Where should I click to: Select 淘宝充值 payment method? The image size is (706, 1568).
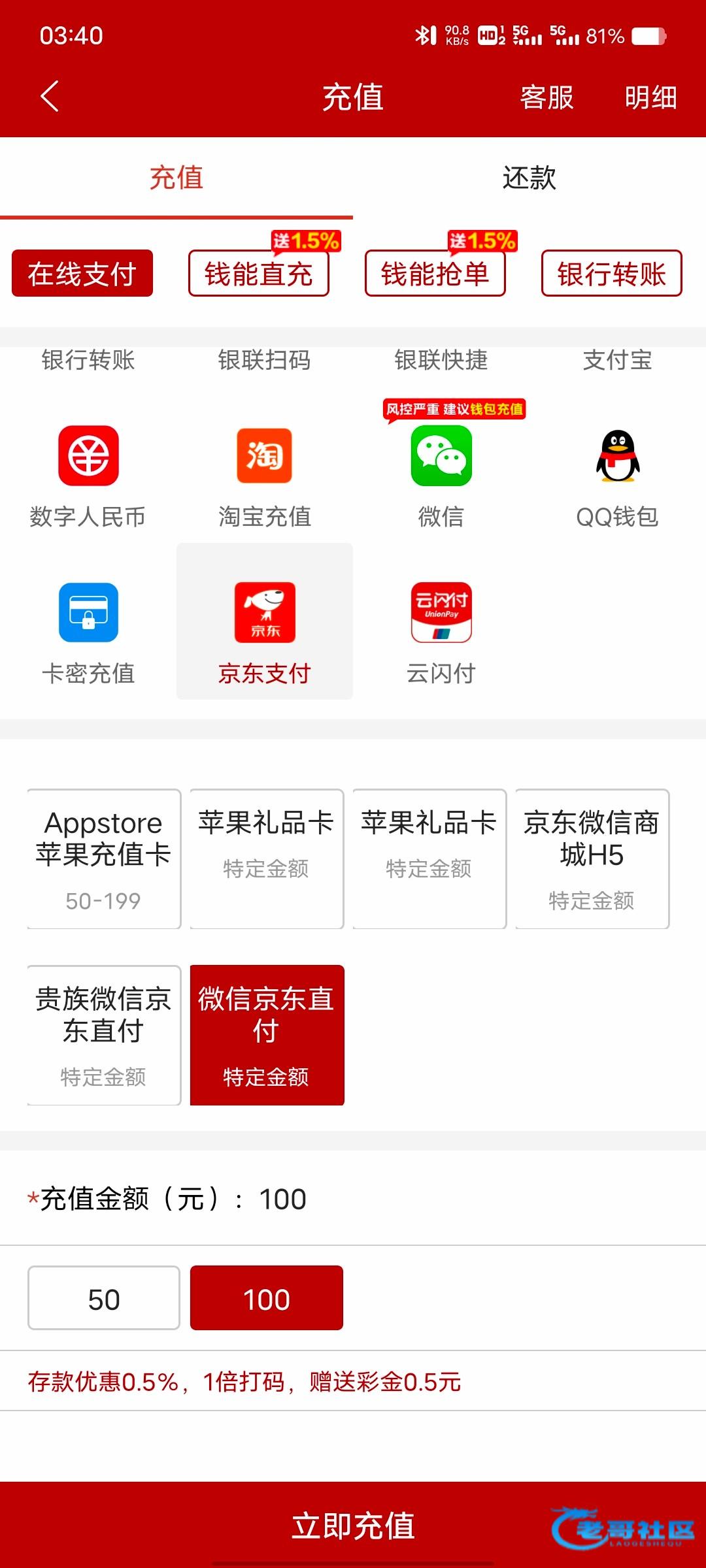coord(265,477)
